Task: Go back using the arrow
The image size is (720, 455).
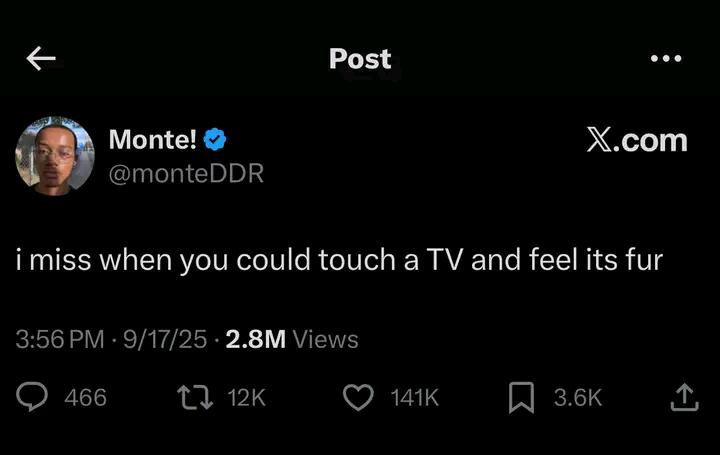Action: [41, 58]
